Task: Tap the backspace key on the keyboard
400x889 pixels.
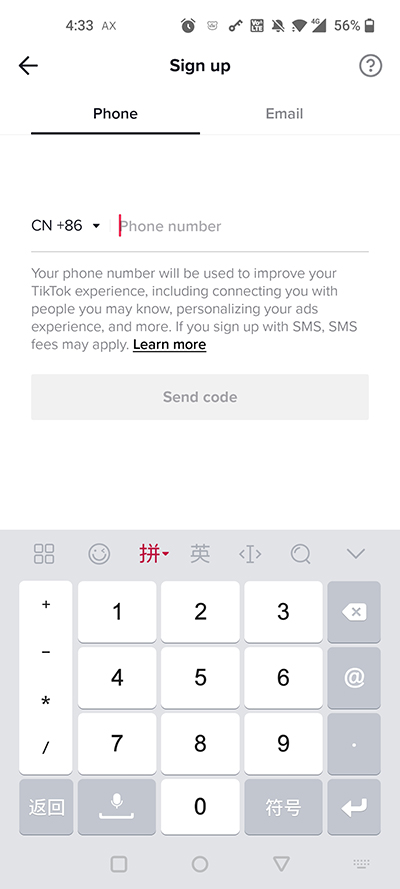Action: point(354,612)
